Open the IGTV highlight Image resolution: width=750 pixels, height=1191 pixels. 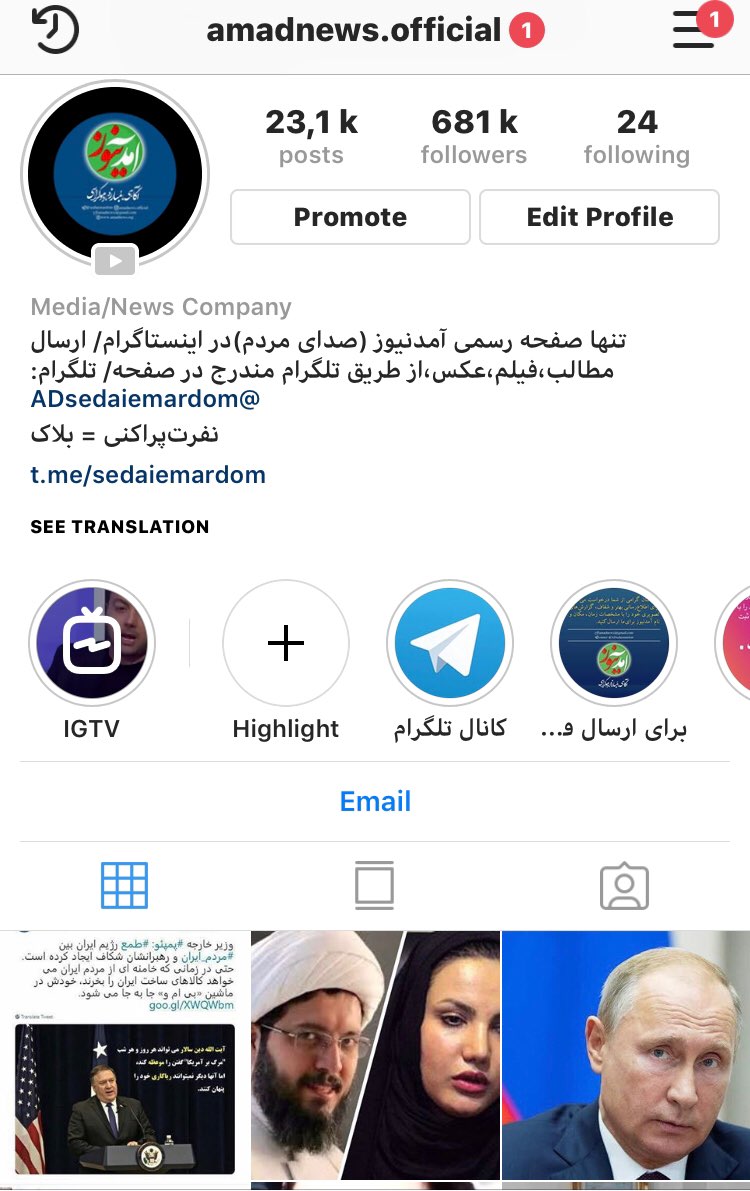click(x=92, y=644)
